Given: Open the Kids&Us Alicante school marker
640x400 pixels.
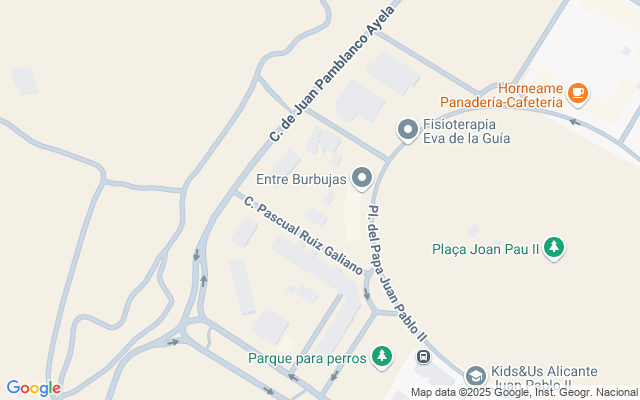Looking at the screenshot, I should (476, 376).
